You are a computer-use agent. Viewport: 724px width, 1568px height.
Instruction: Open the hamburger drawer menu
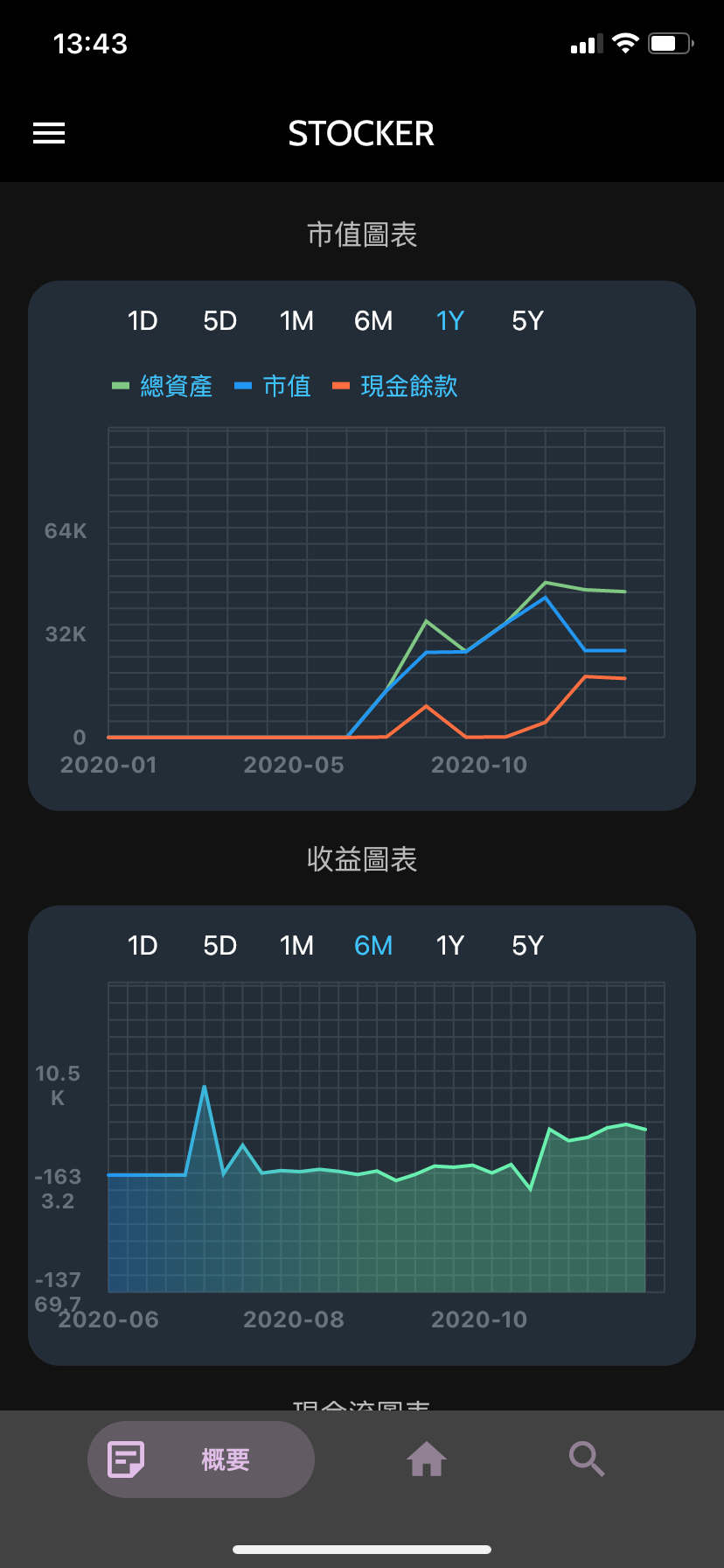pos(49,133)
